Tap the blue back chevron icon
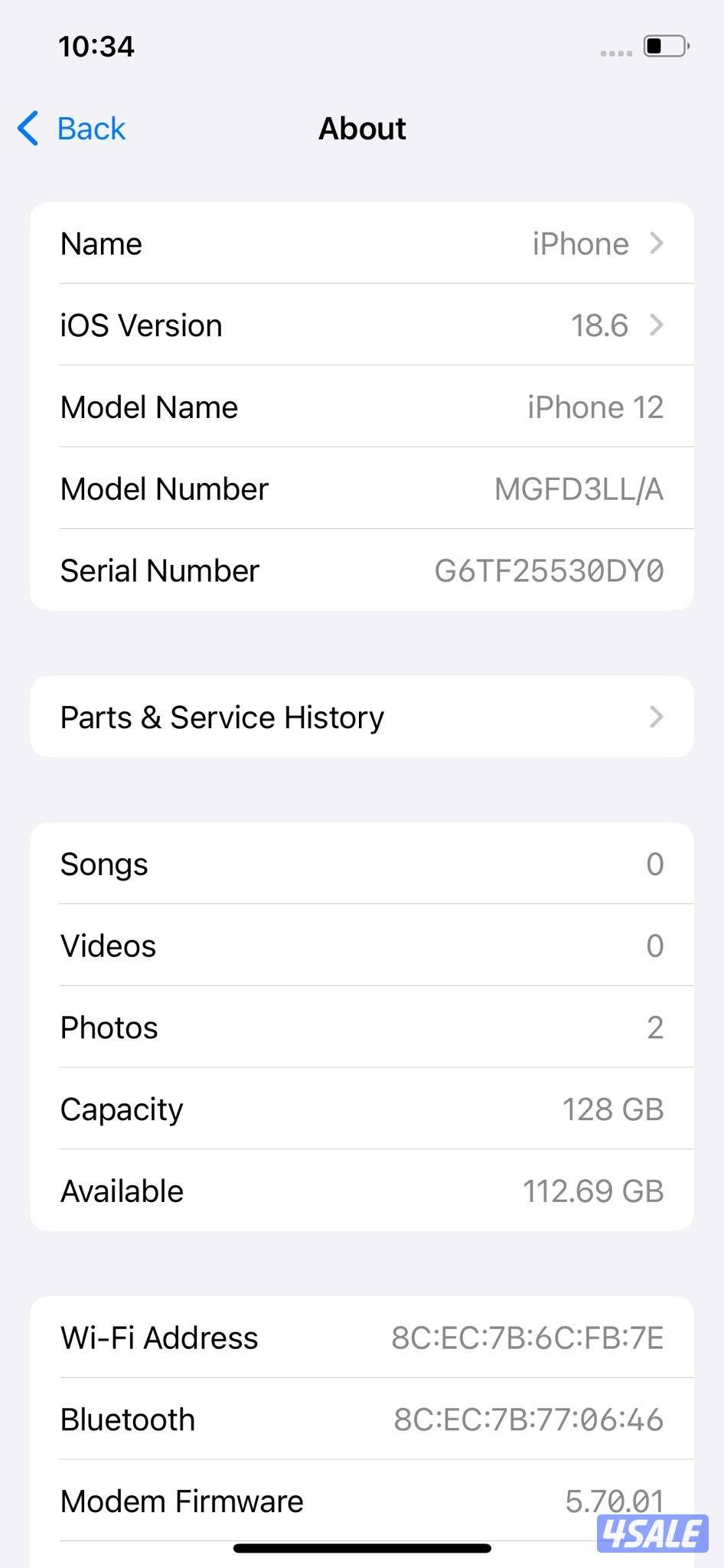This screenshot has height=1568, width=724. pos(27,129)
